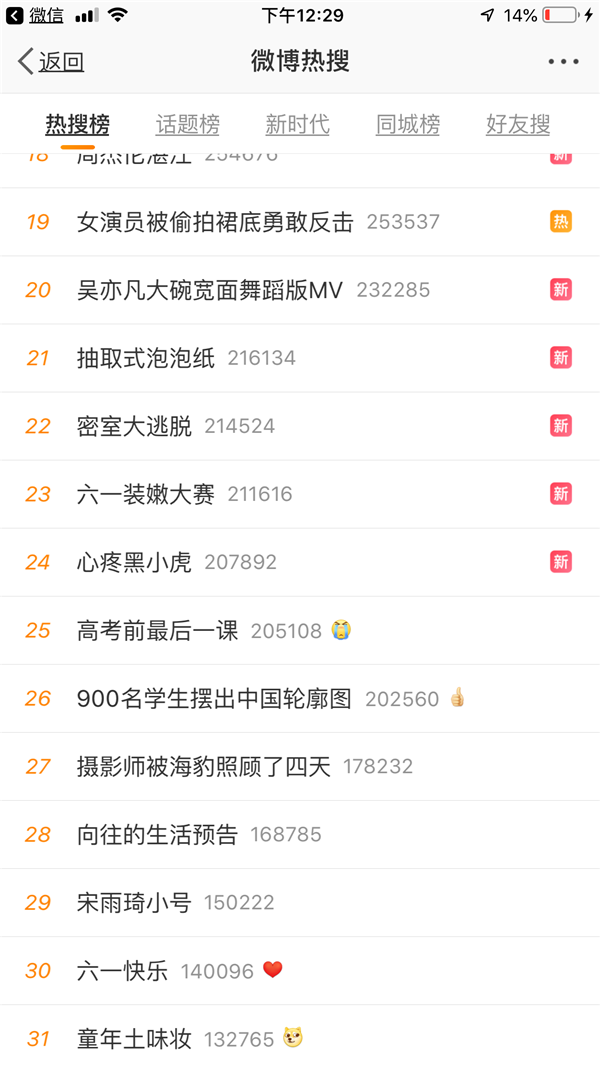The width and height of the screenshot is (600, 1066).
Task: Open topic 900名学生摆出中国轮廓图
Action: [x=300, y=699]
